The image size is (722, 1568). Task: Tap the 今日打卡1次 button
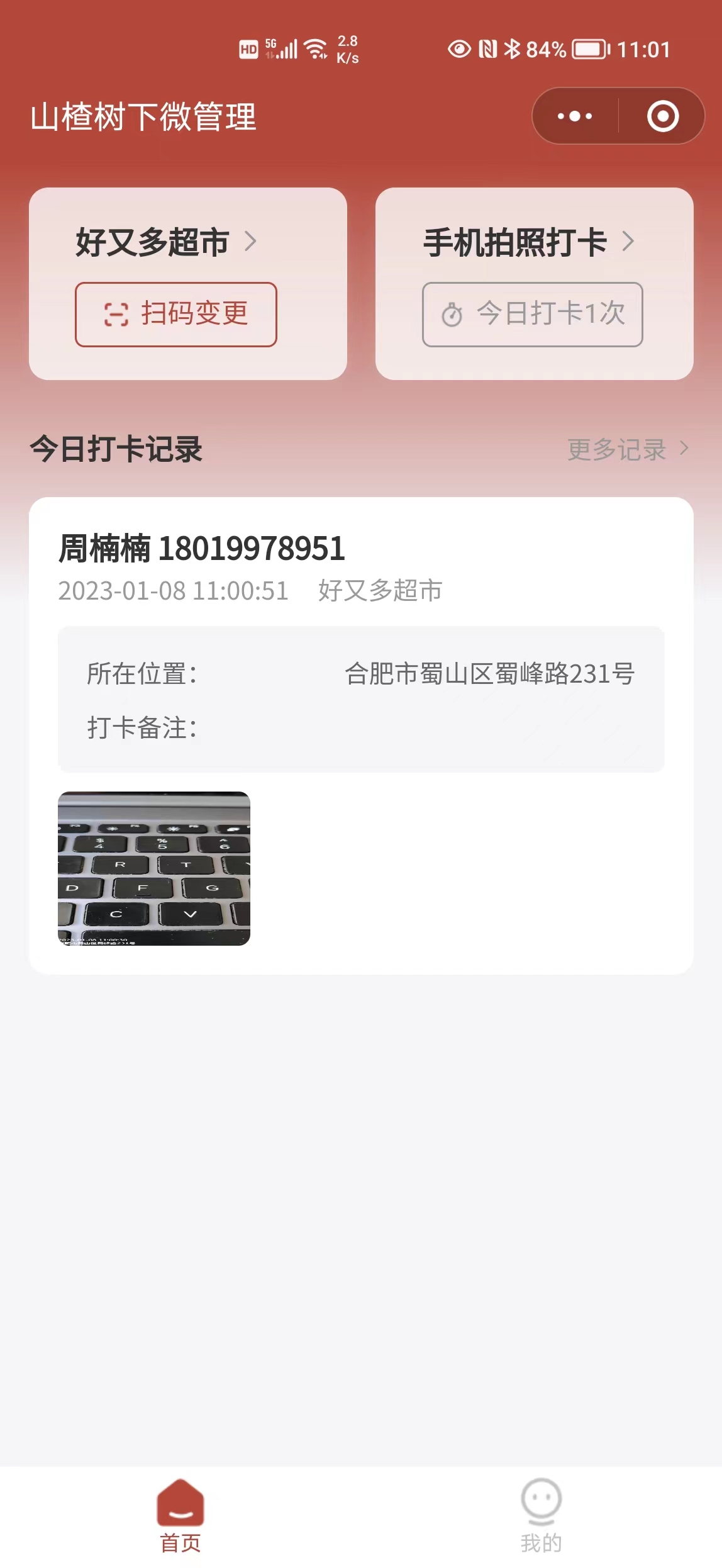(x=533, y=314)
